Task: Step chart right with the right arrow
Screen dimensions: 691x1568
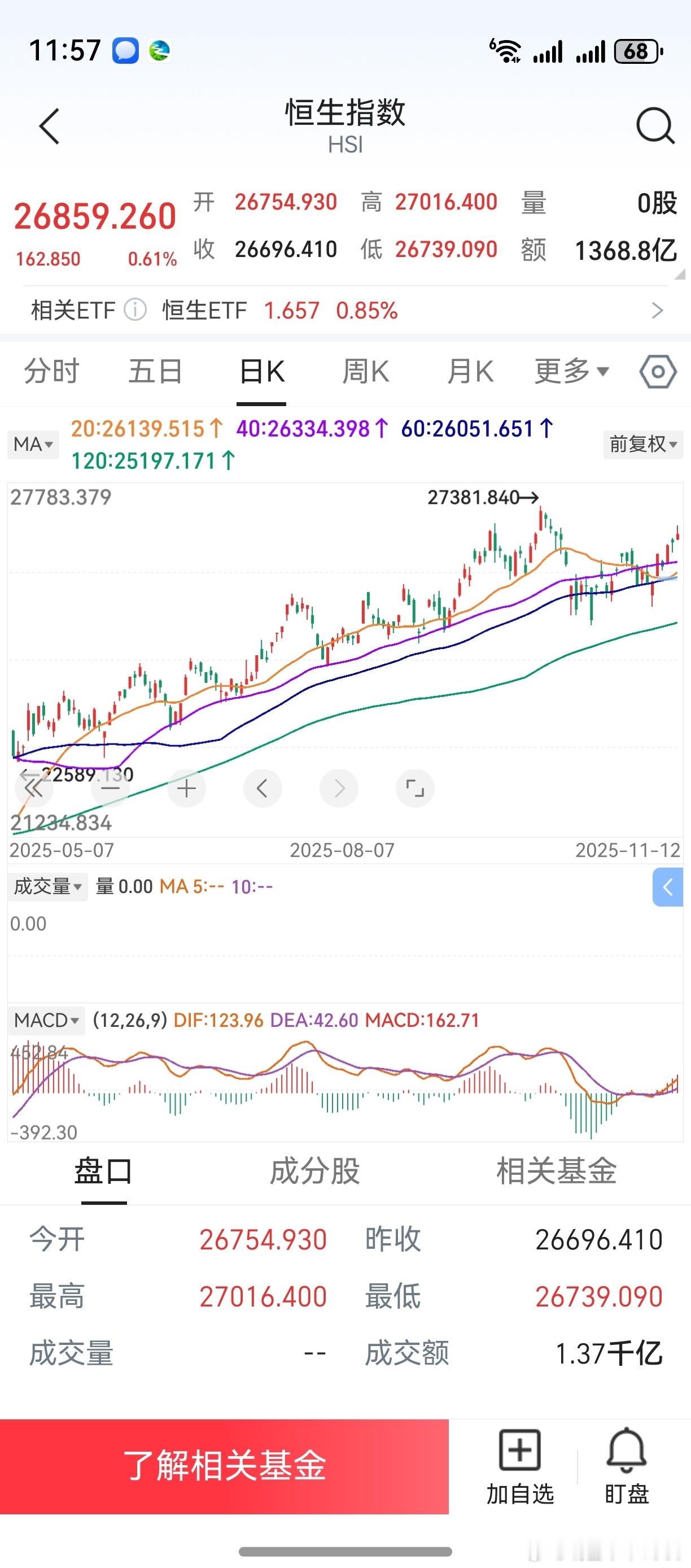Action: click(339, 787)
